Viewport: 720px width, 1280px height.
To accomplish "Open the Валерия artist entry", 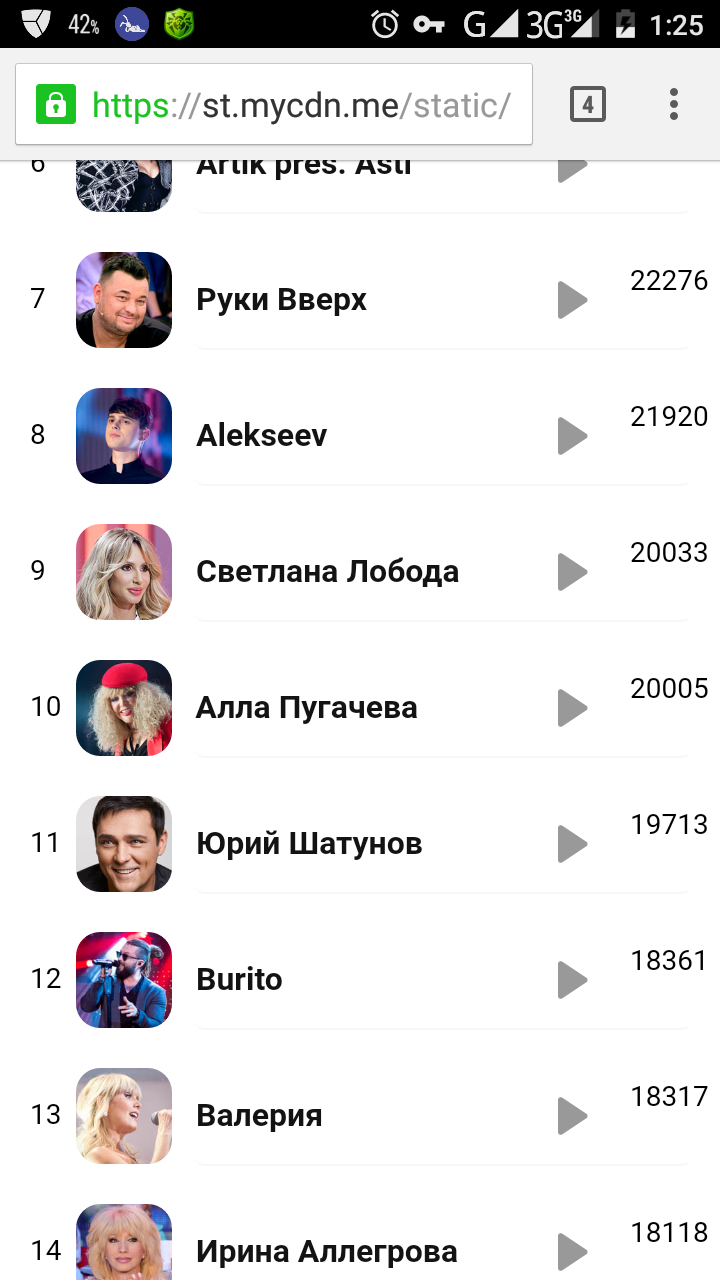I will click(x=259, y=1116).
